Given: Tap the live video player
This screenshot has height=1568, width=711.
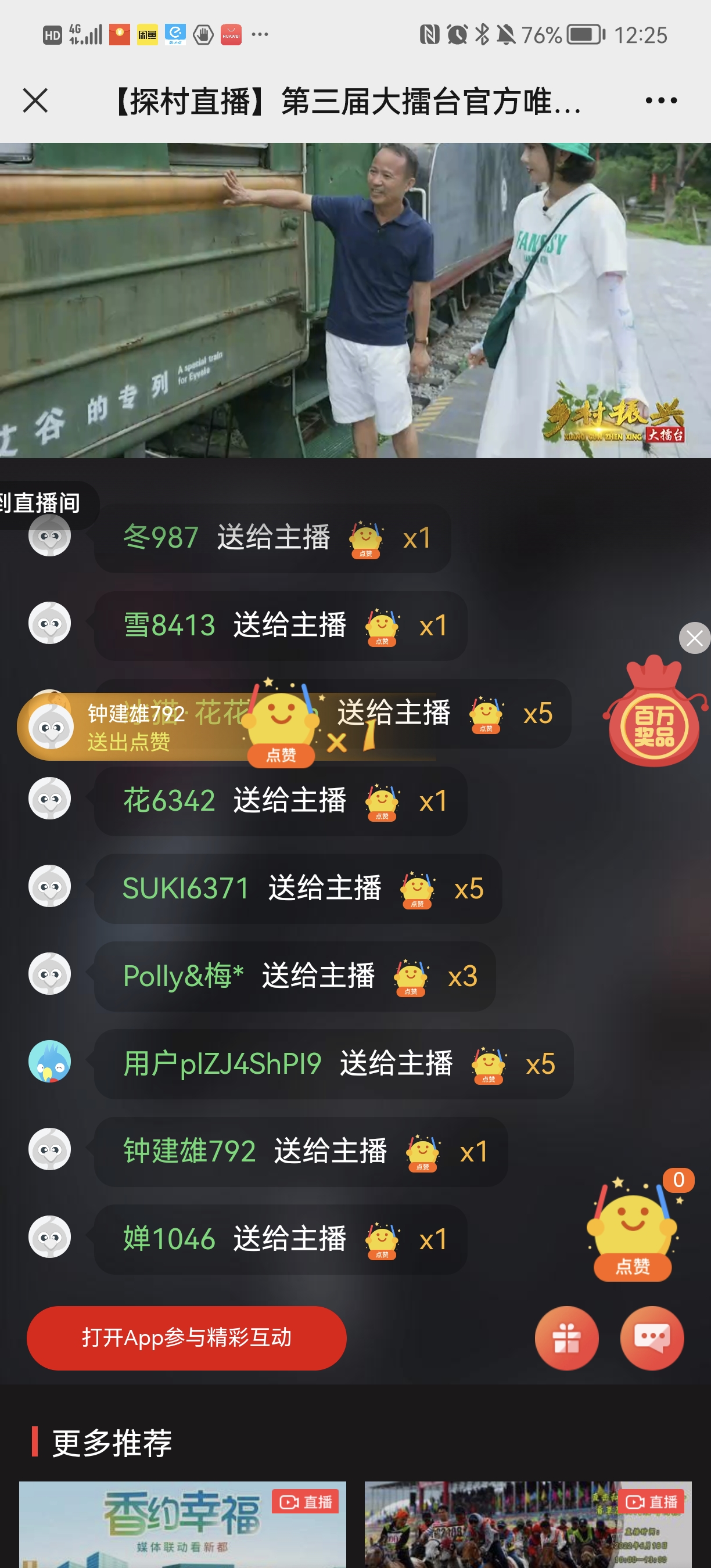Looking at the screenshot, I should tap(355, 300).
